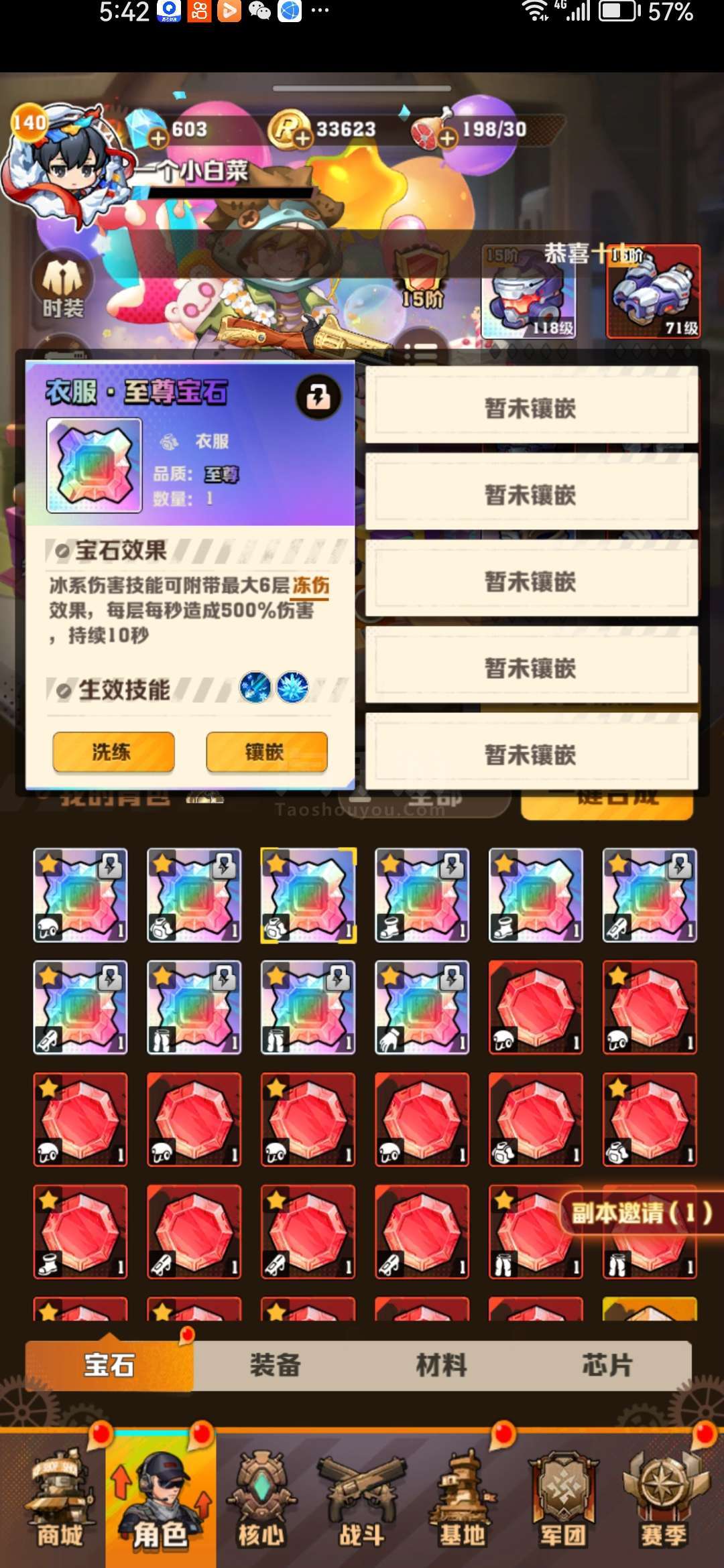
Task: Open the level 118 equipment item
Action: pyautogui.click(x=528, y=292)
